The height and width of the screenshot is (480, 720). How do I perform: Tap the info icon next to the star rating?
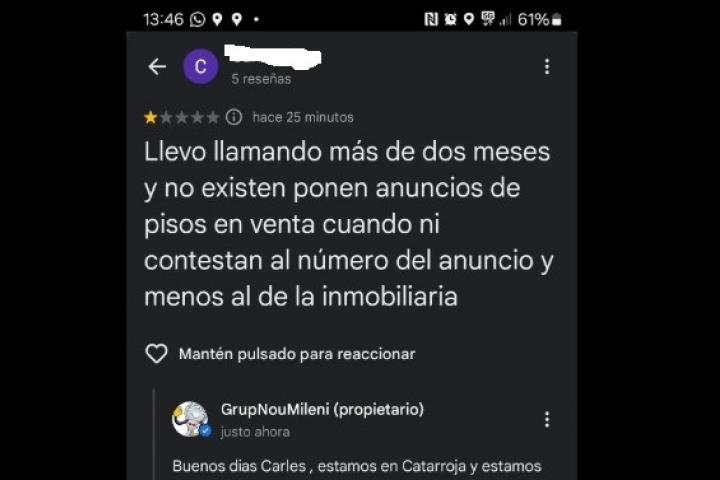(x=234, y=117)
